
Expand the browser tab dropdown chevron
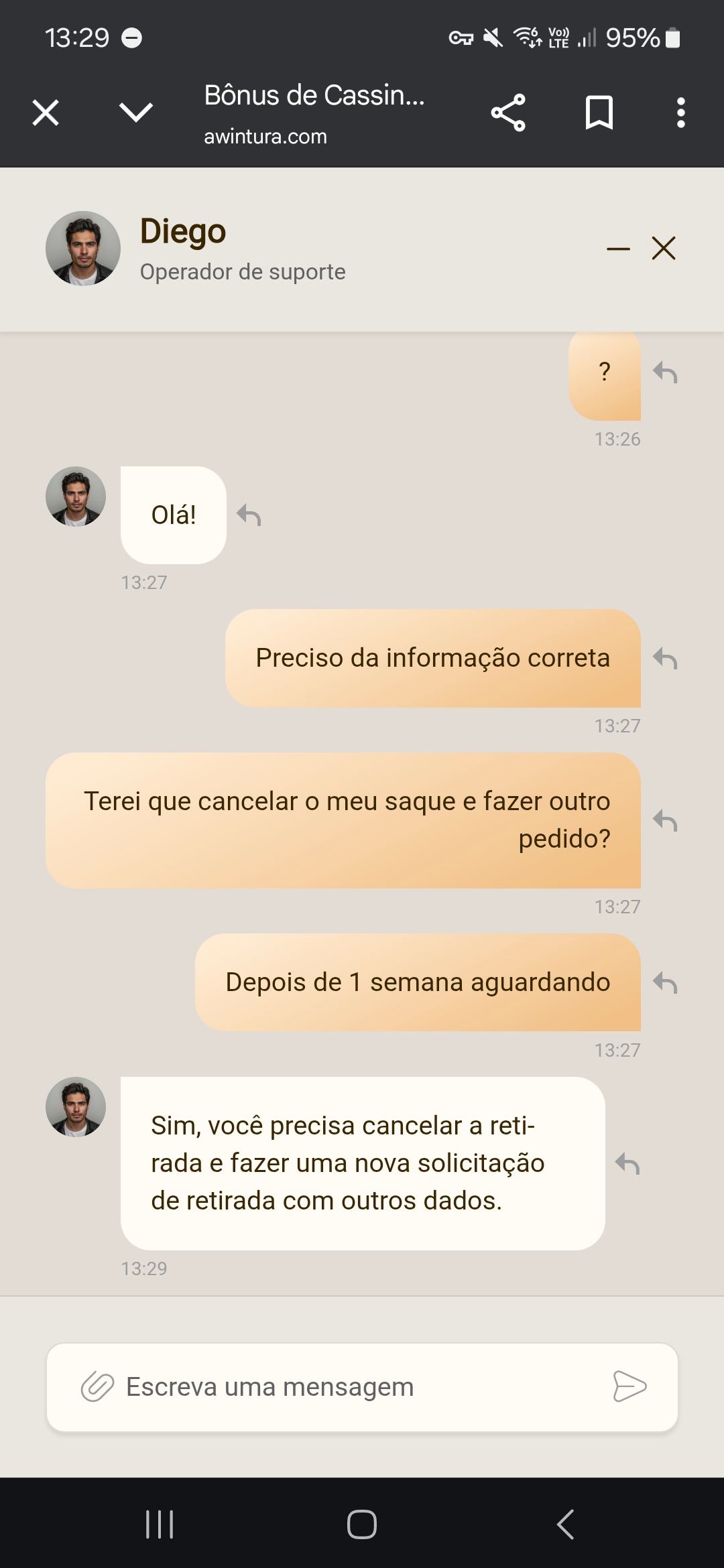(x=136, y=112)
